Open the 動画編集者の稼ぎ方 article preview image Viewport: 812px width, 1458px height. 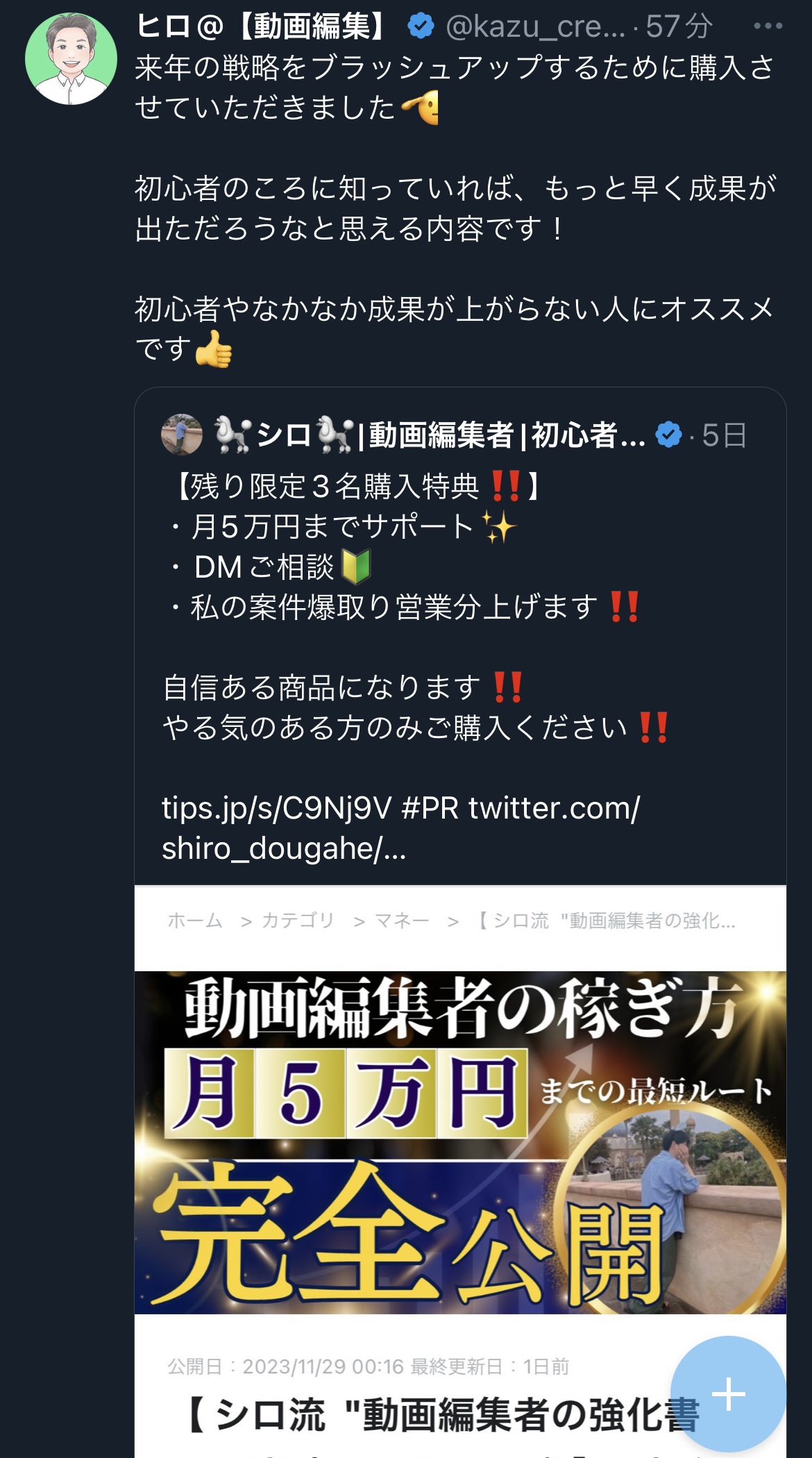[459, 1142]
